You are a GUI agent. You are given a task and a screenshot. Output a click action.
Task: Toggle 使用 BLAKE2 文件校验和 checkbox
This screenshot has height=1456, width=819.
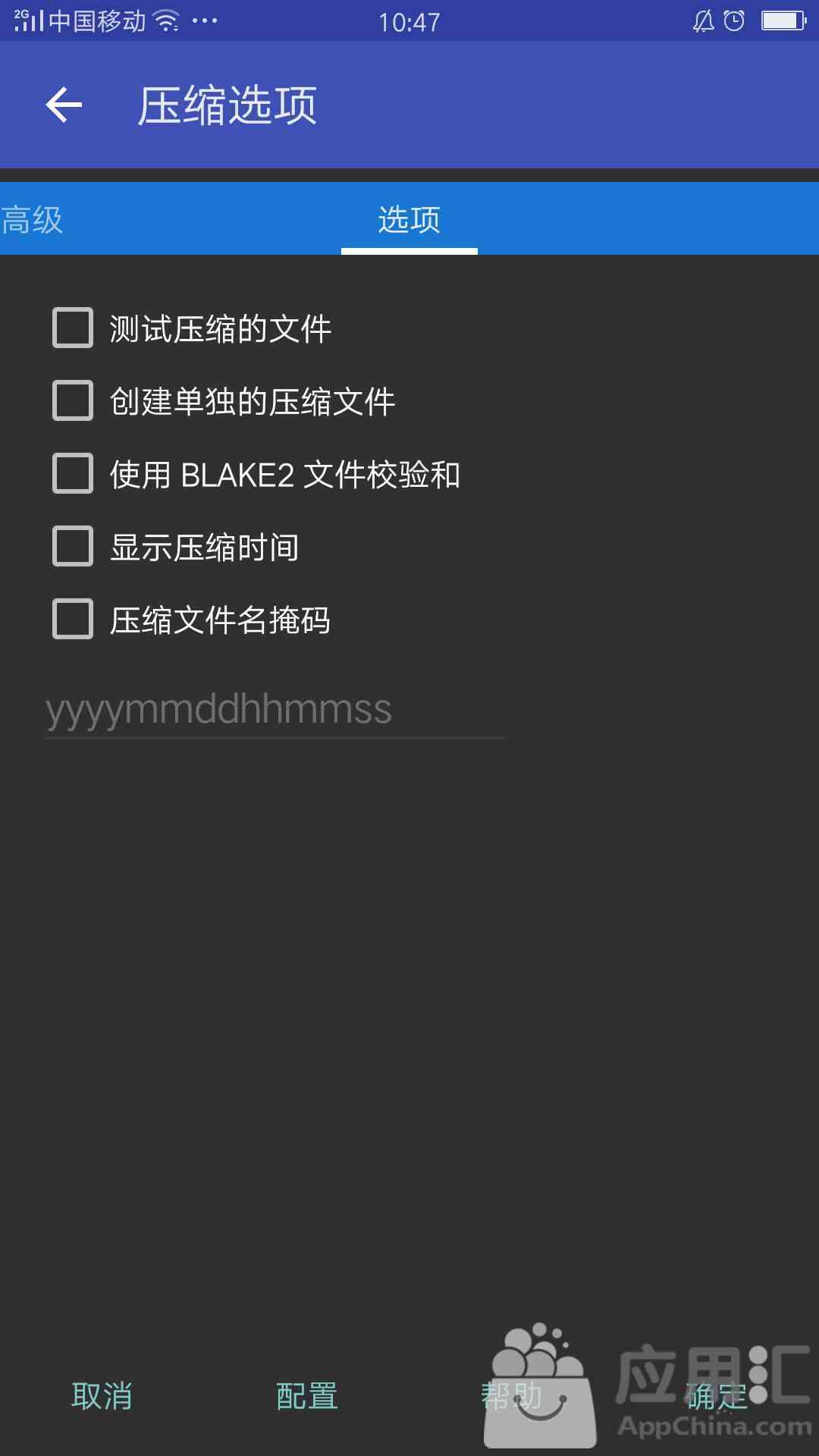[73, 473]
